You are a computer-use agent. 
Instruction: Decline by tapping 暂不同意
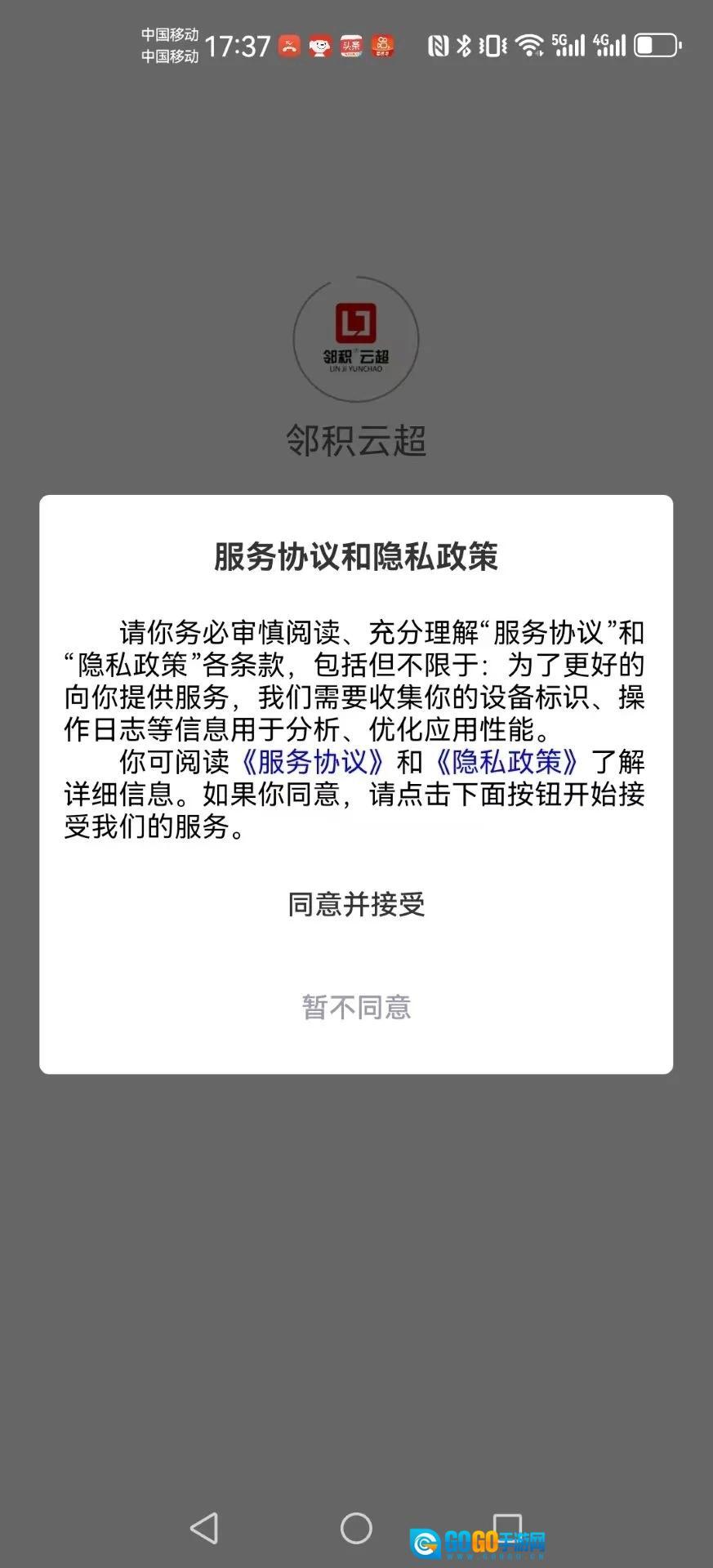point(356,1007)
